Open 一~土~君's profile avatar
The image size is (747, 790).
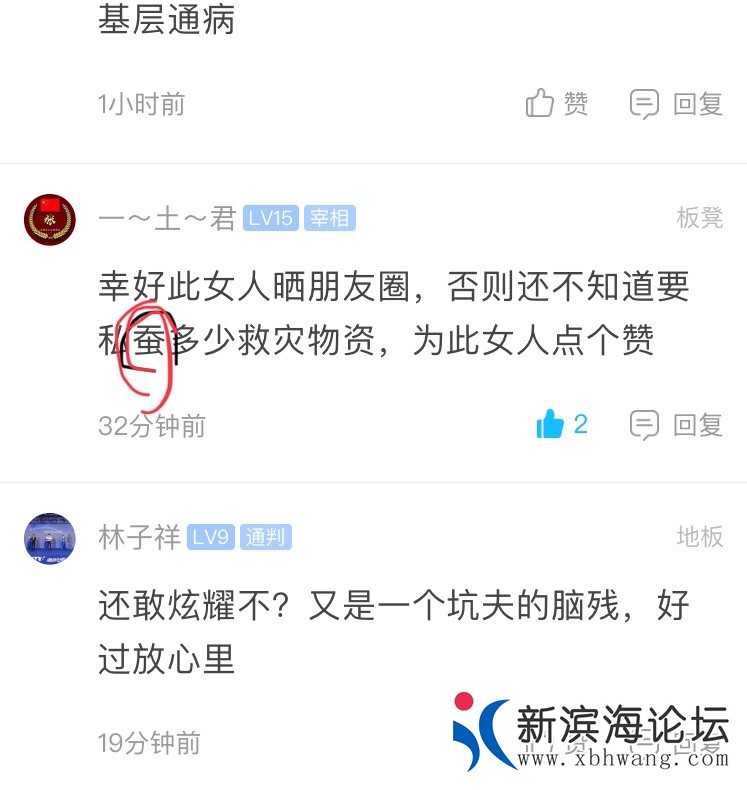(50, 220)
